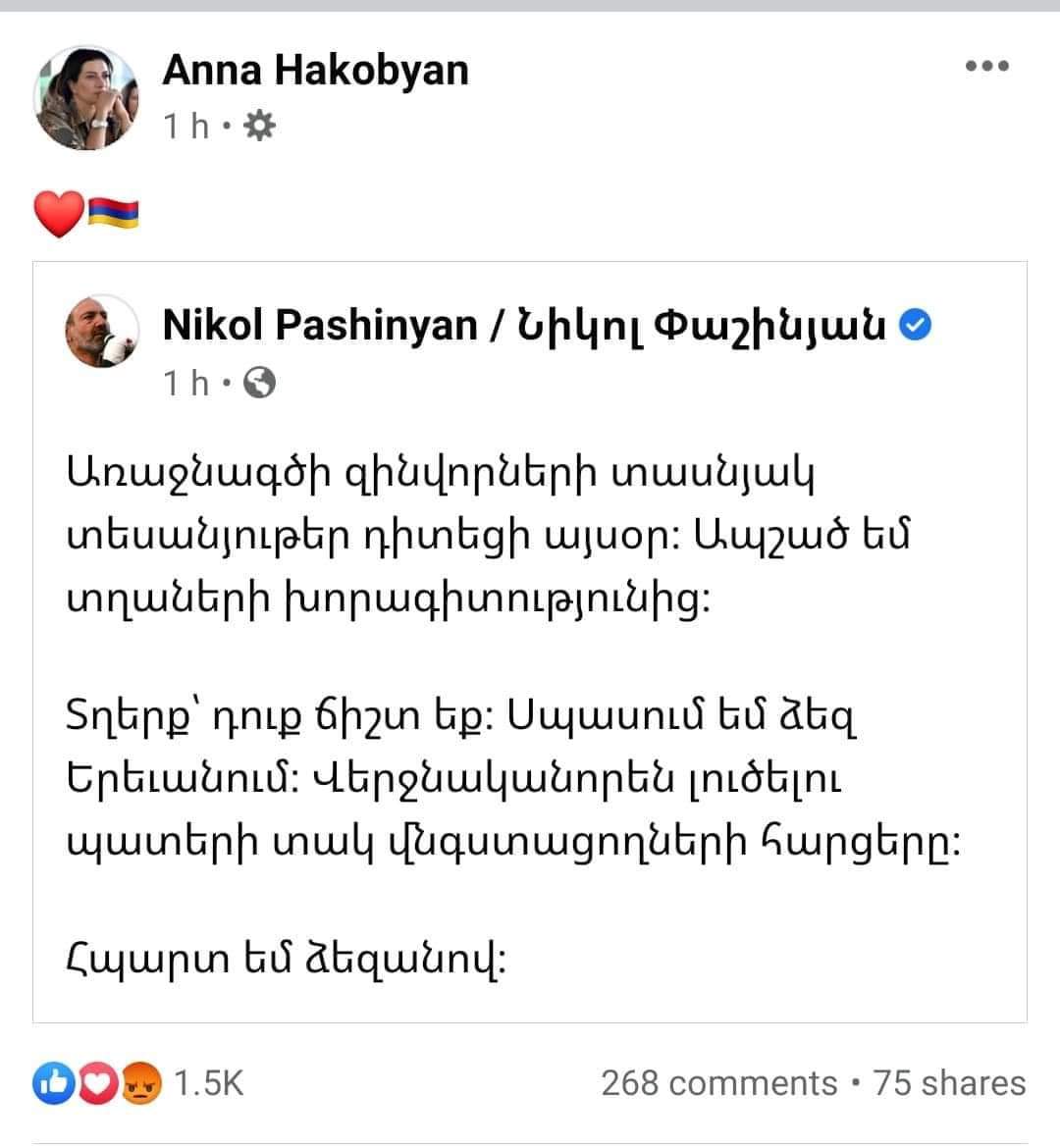Open Nikol Pashinyan's profile from shared post
The height and width of the screenshot is (1148, 1060).
[523, 325]
